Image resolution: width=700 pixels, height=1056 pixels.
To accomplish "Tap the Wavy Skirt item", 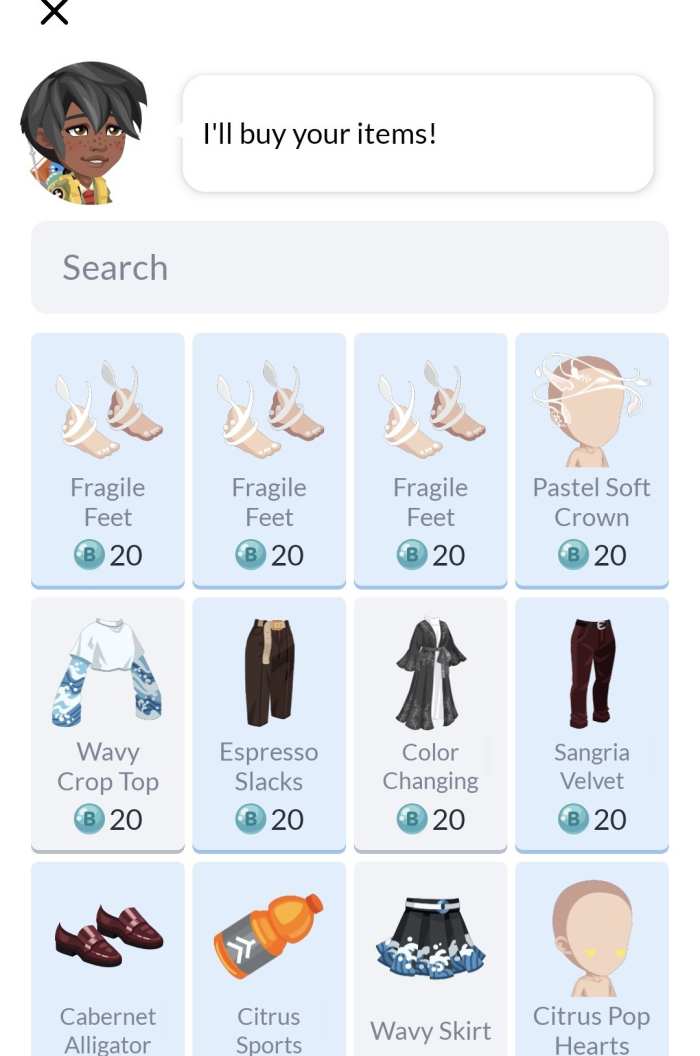I will click(x=430, y=960).
